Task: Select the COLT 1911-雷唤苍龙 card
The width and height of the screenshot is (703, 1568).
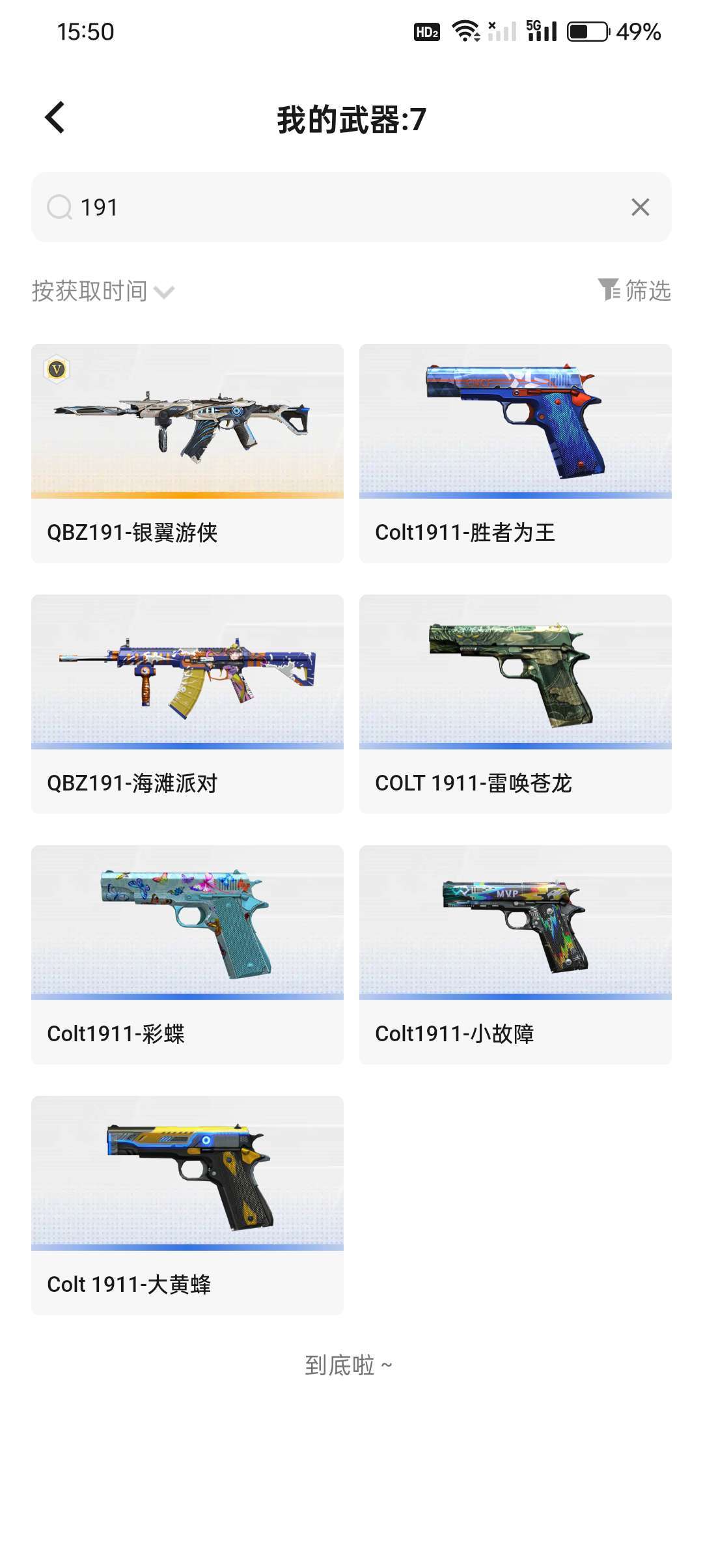Action: click(x=516, y=703)
